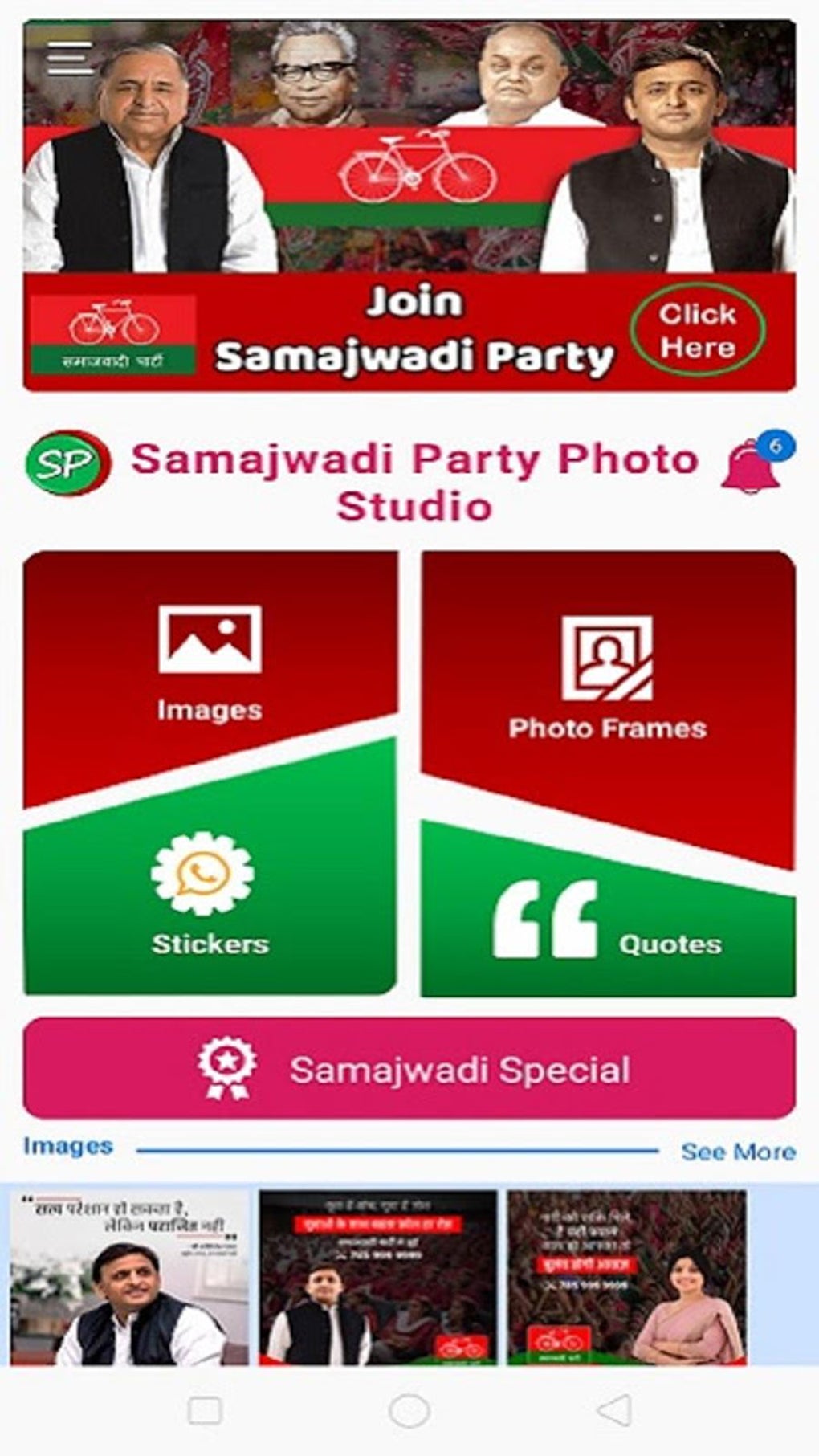Screen dimensions: 819x1456
Task: Open the 'See More' images link
Action: pyautogui.click(x=739, y=1152)
